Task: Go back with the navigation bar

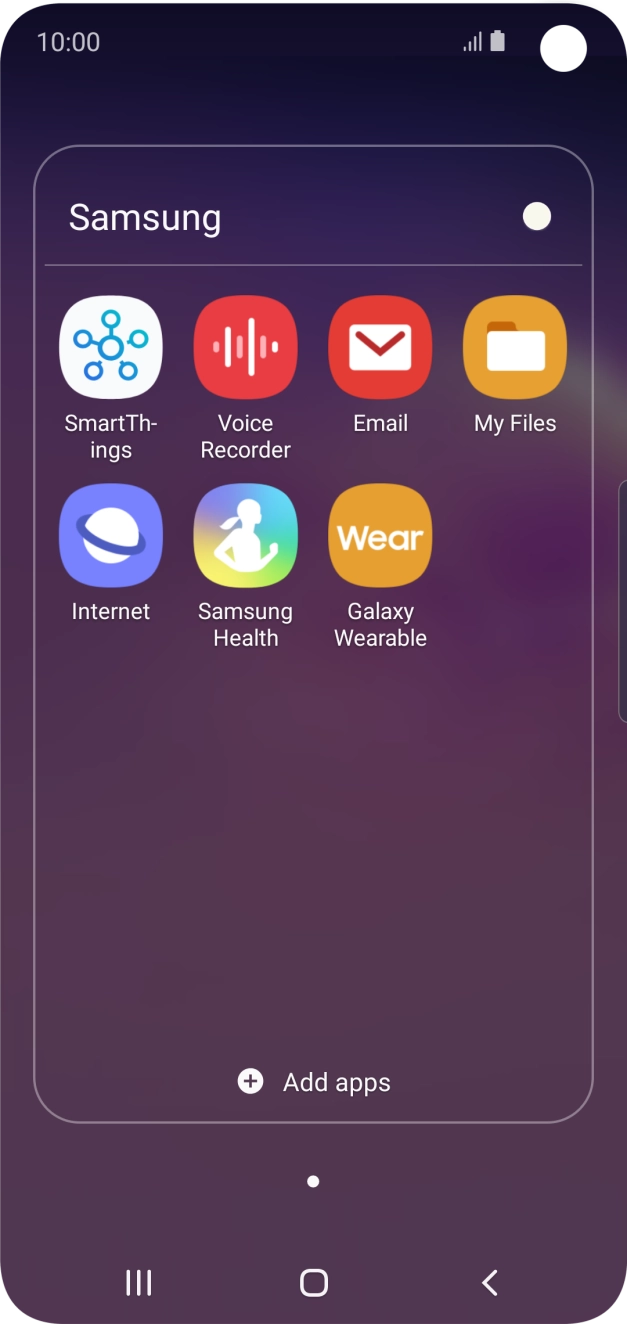Action: coord(489,1283)
